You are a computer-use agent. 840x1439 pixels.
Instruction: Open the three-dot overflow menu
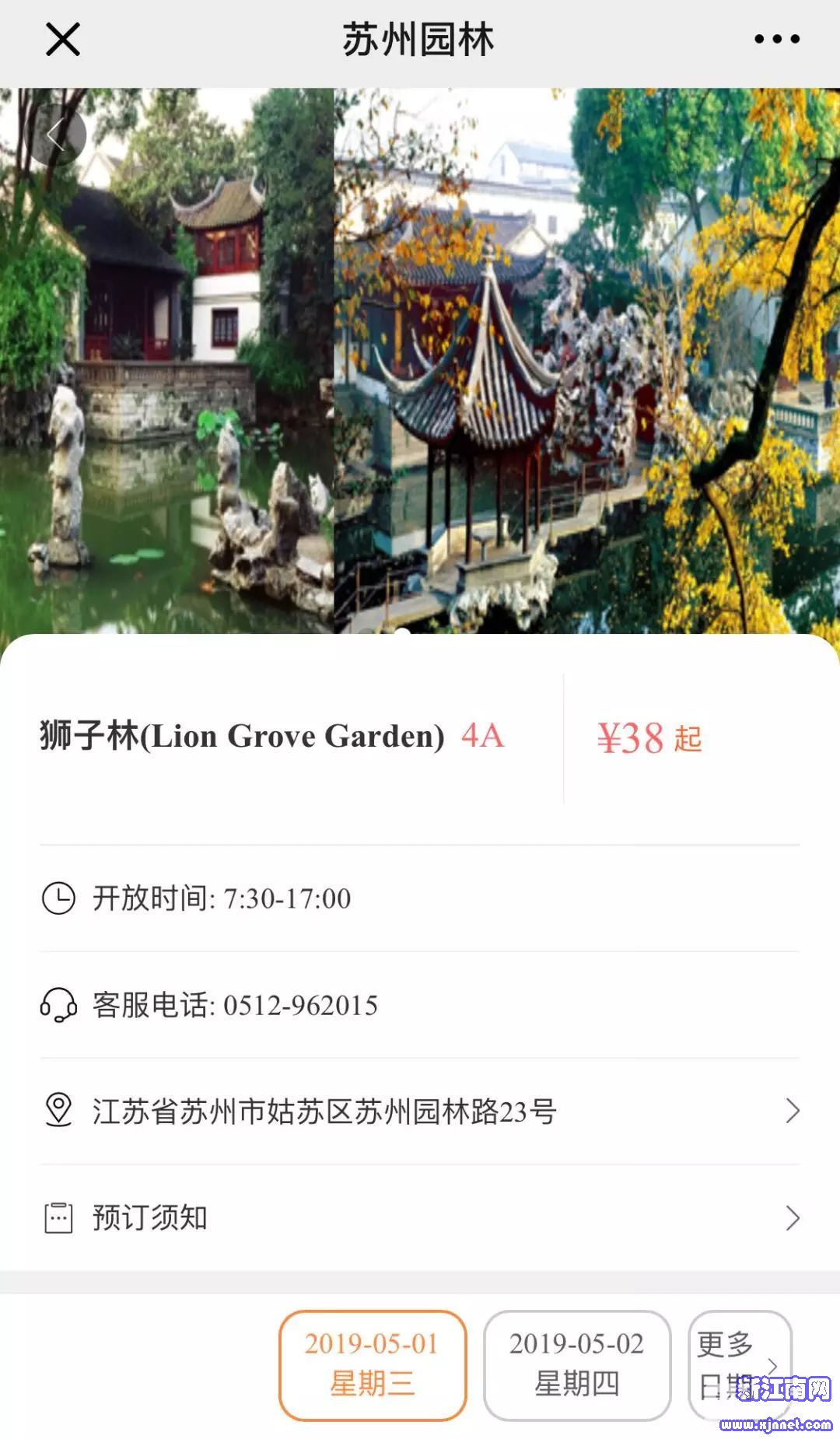coord(776,39)
